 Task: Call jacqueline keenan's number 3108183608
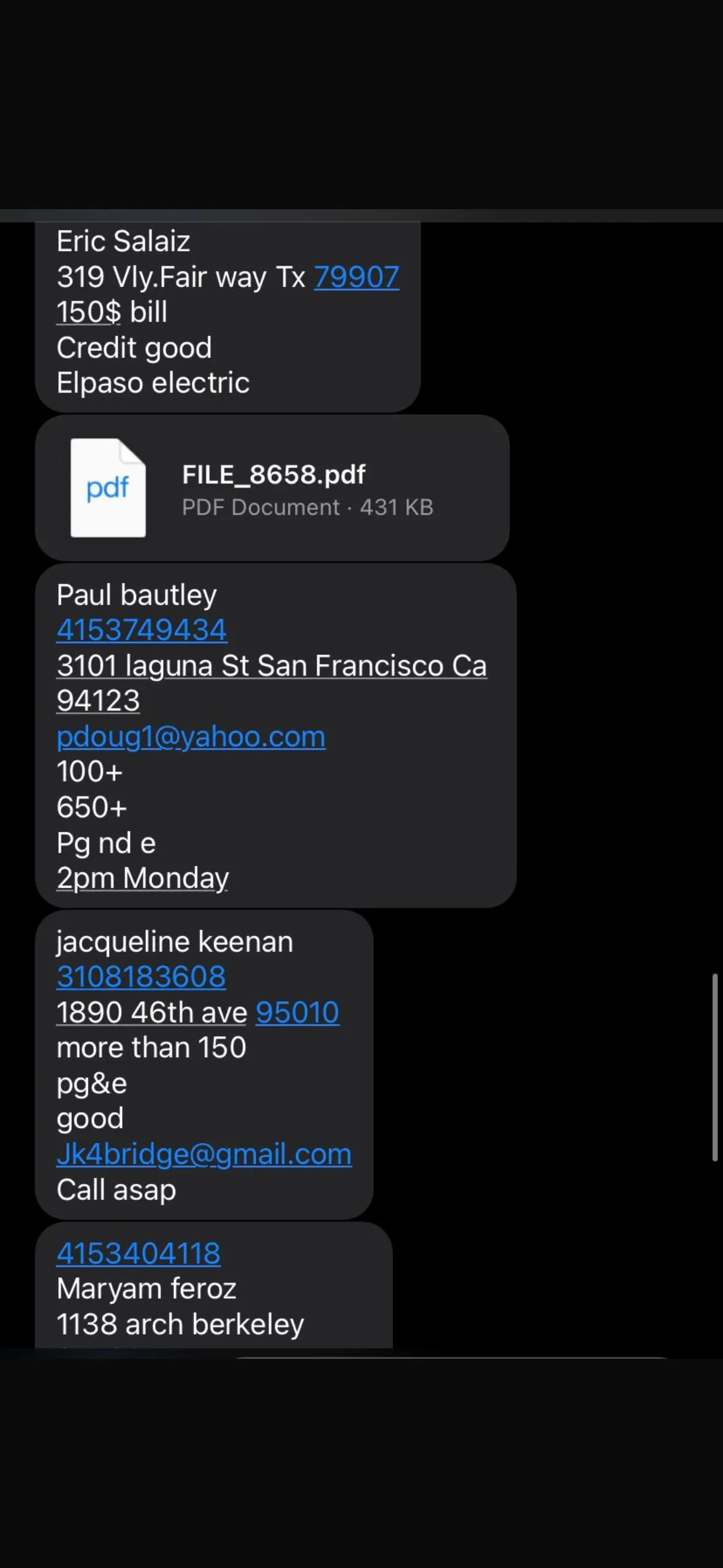point(141,977)
